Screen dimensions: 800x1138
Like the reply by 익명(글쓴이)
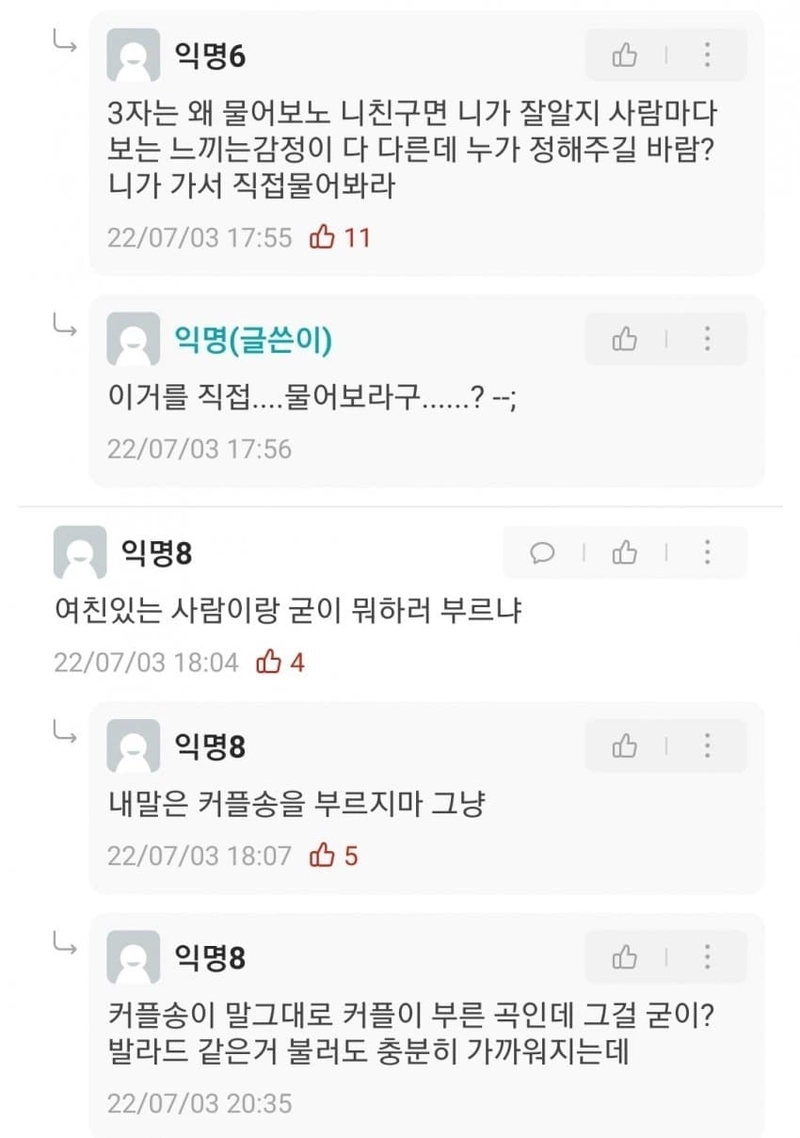625,339
